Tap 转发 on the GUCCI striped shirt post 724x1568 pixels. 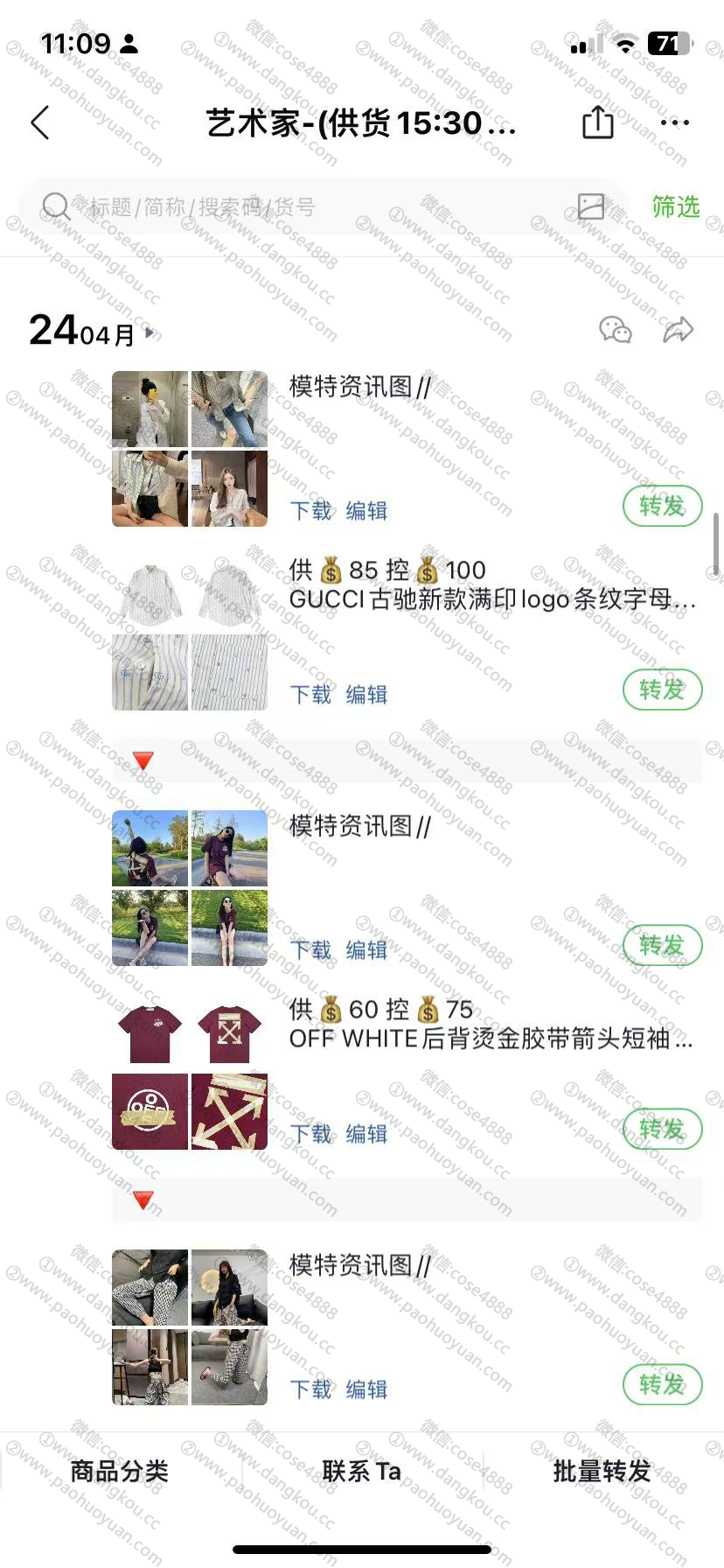click(x=662, y=689)
